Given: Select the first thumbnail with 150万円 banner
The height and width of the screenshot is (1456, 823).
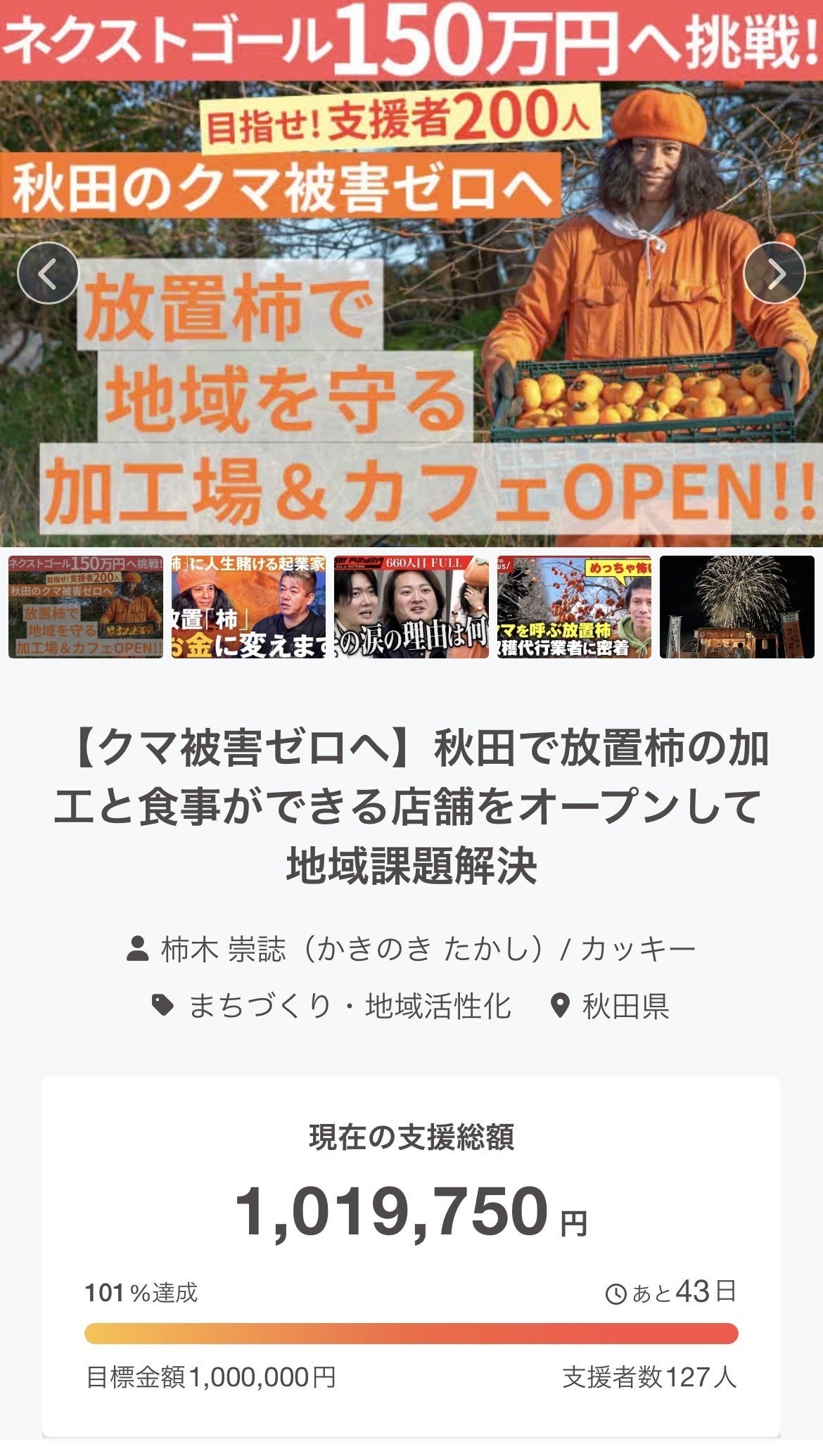Looking at the screenshot, I should coord(86,606).
